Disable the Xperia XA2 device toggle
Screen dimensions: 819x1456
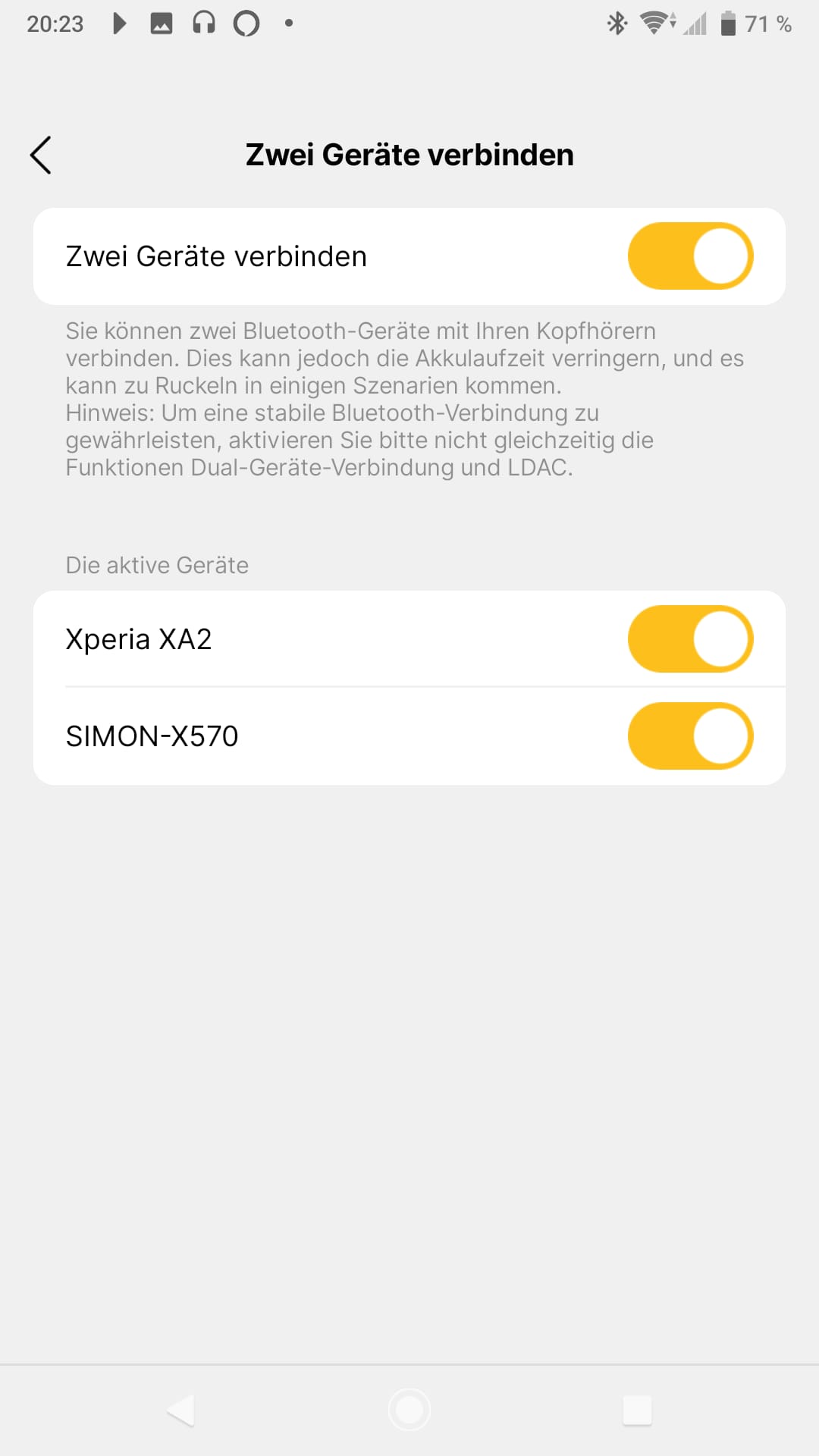(x=690, y=639)
